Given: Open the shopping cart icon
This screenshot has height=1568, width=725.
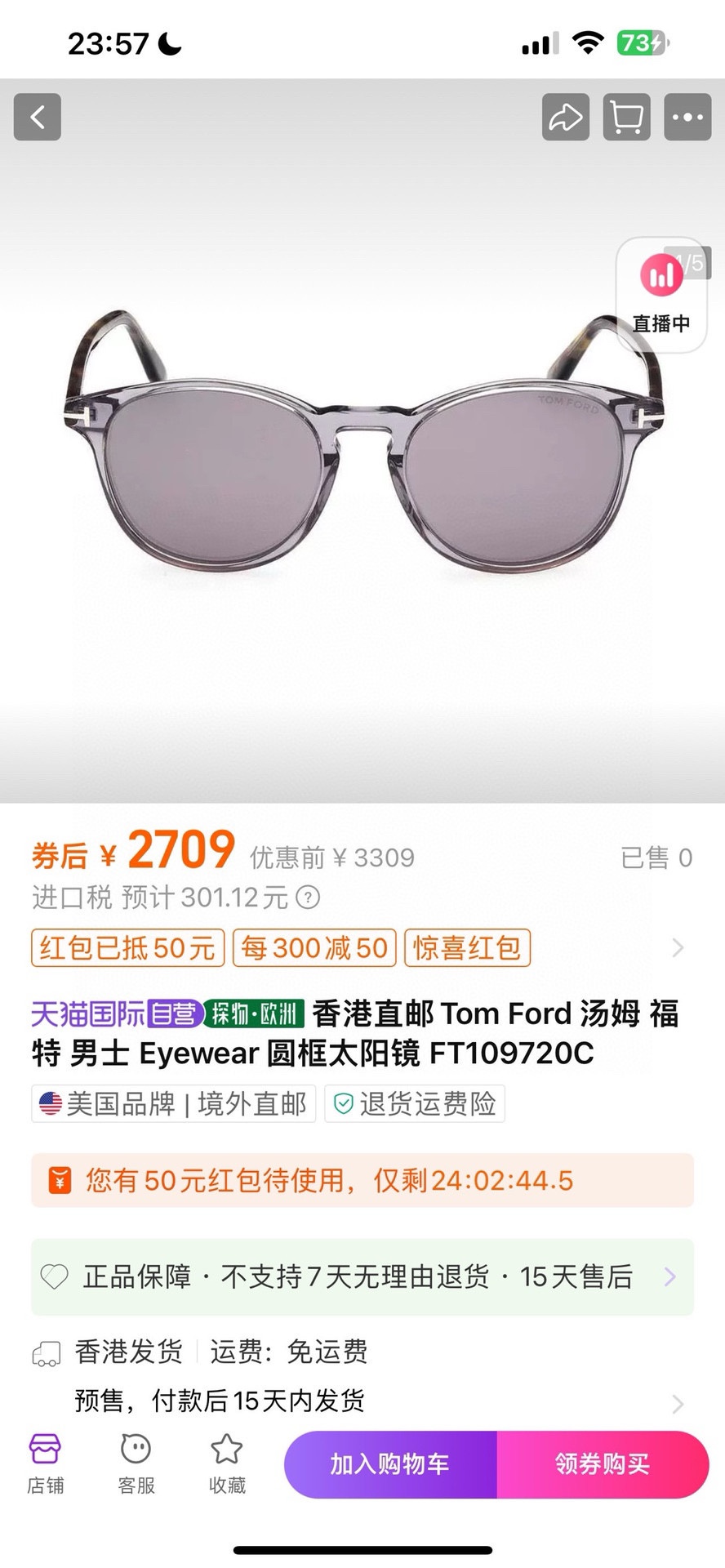Looking at the screenshot, I should 626,117.
